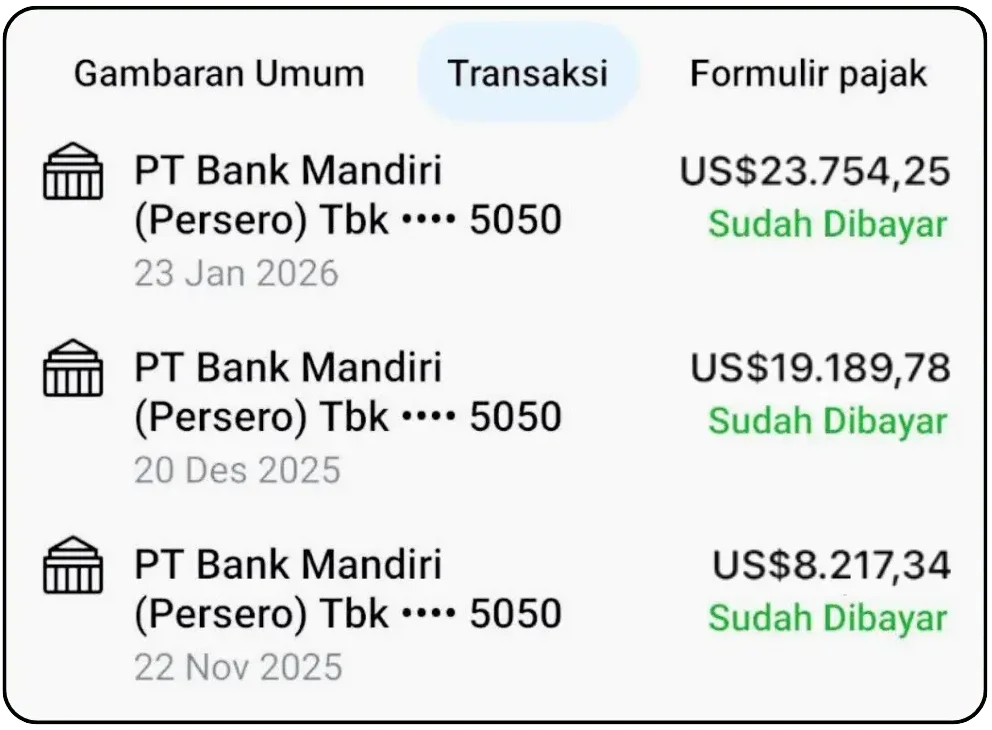This screenshot has width=992, height=730.
Task: Open the Formulir pajak tab
Action: click(x=808, y=74)
